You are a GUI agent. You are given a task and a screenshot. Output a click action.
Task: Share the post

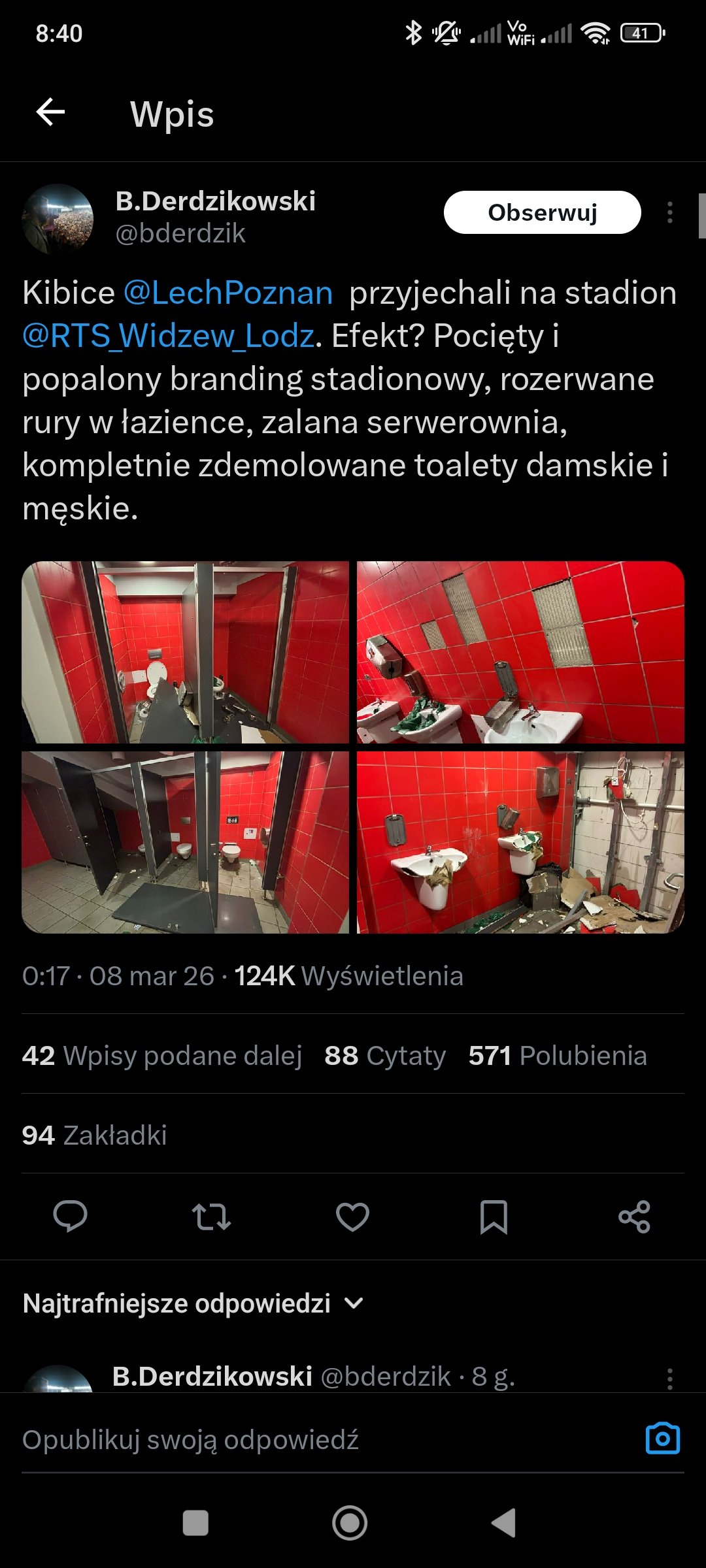coord(634,1217)
